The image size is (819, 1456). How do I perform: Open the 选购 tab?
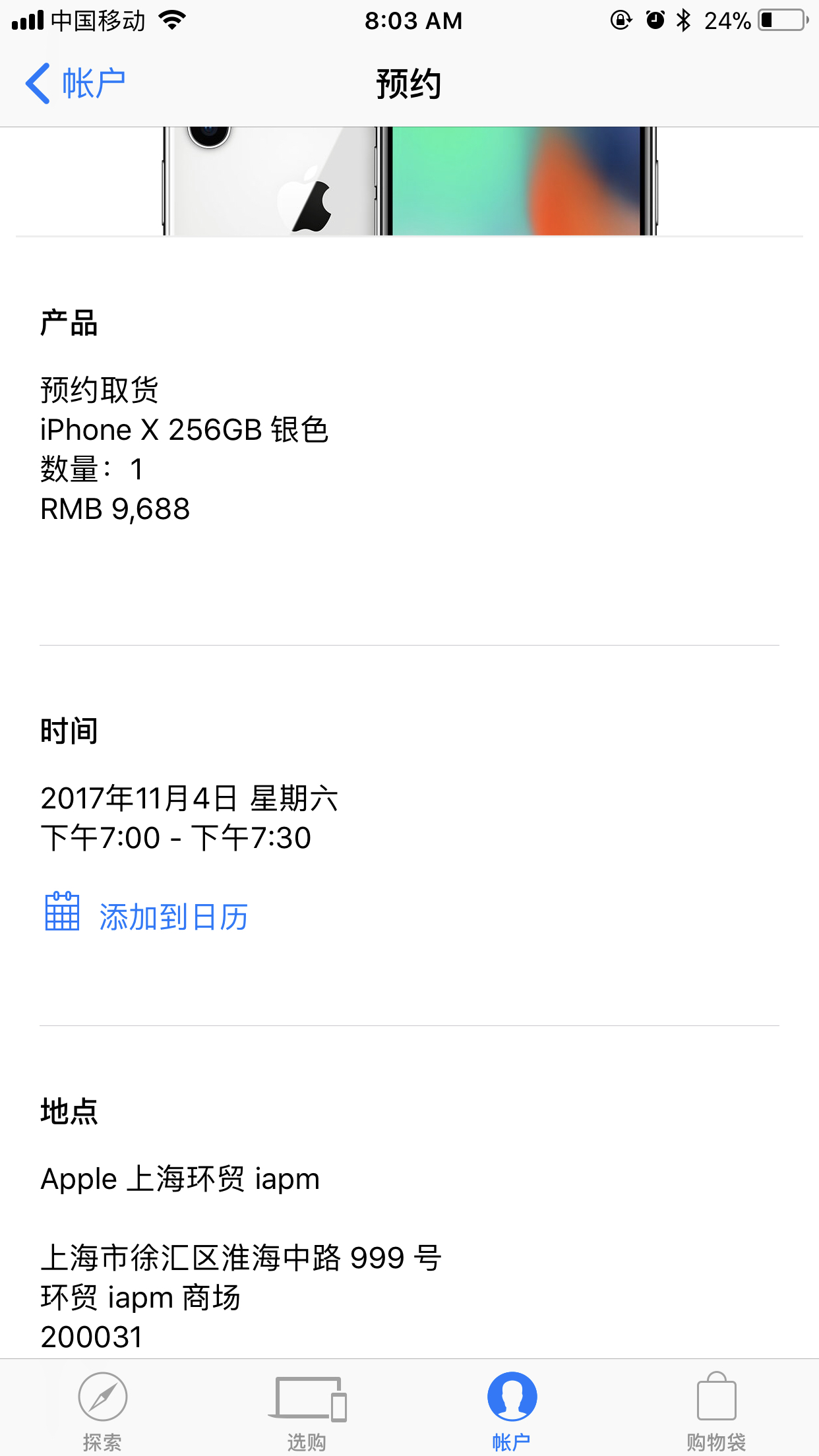click(307, 1410)
